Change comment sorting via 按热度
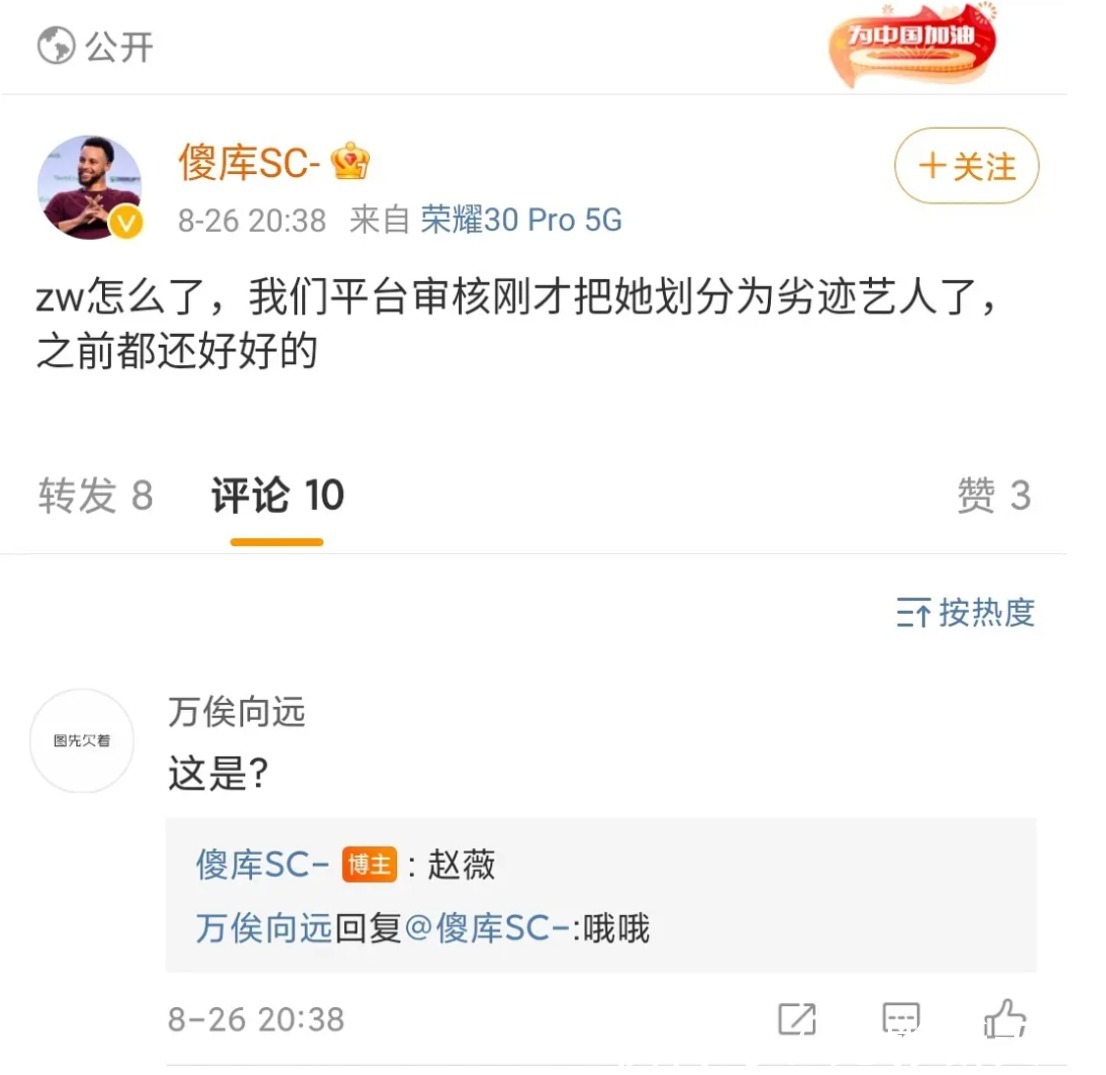The image size is (1106, 1075). tap(965, 612)
